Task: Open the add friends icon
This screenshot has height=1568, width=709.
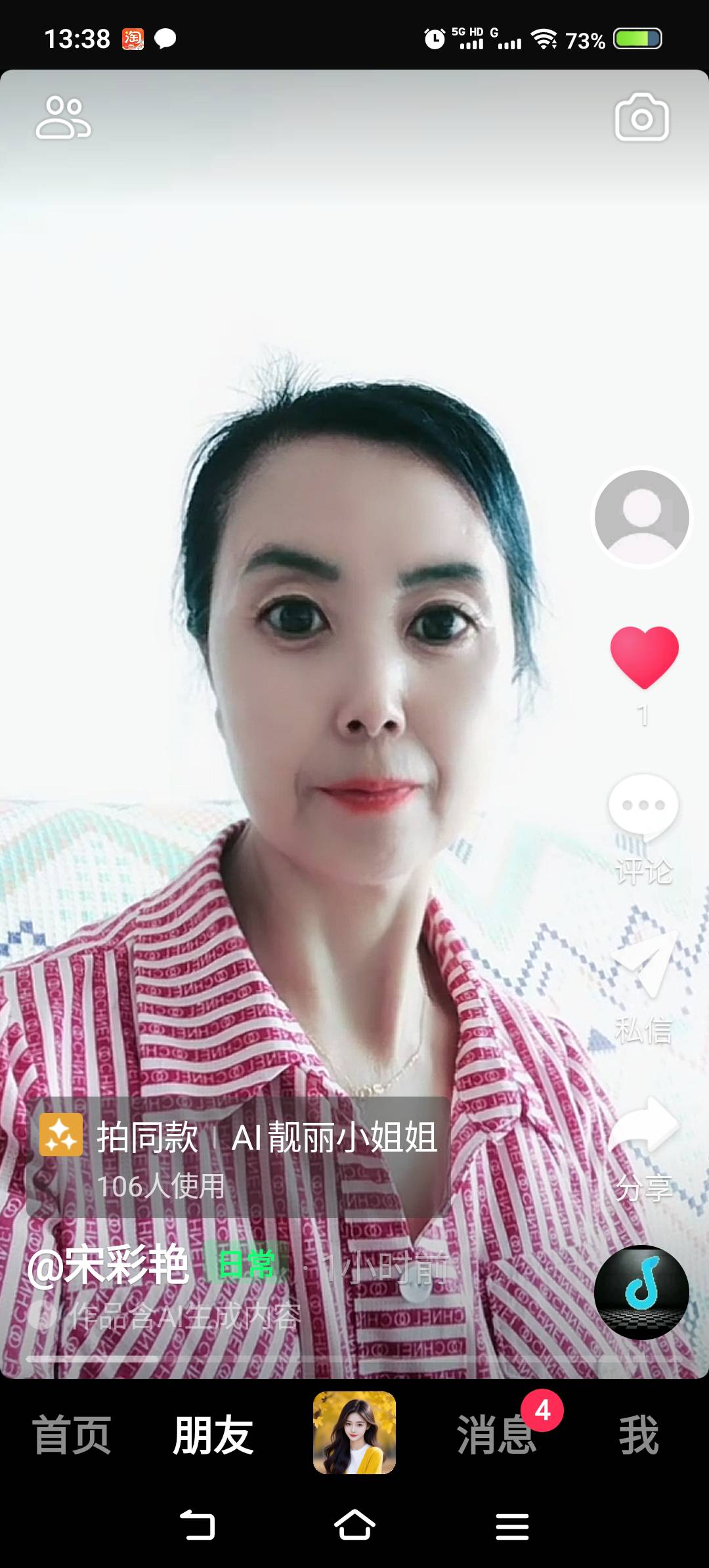Action: [63, 118]
